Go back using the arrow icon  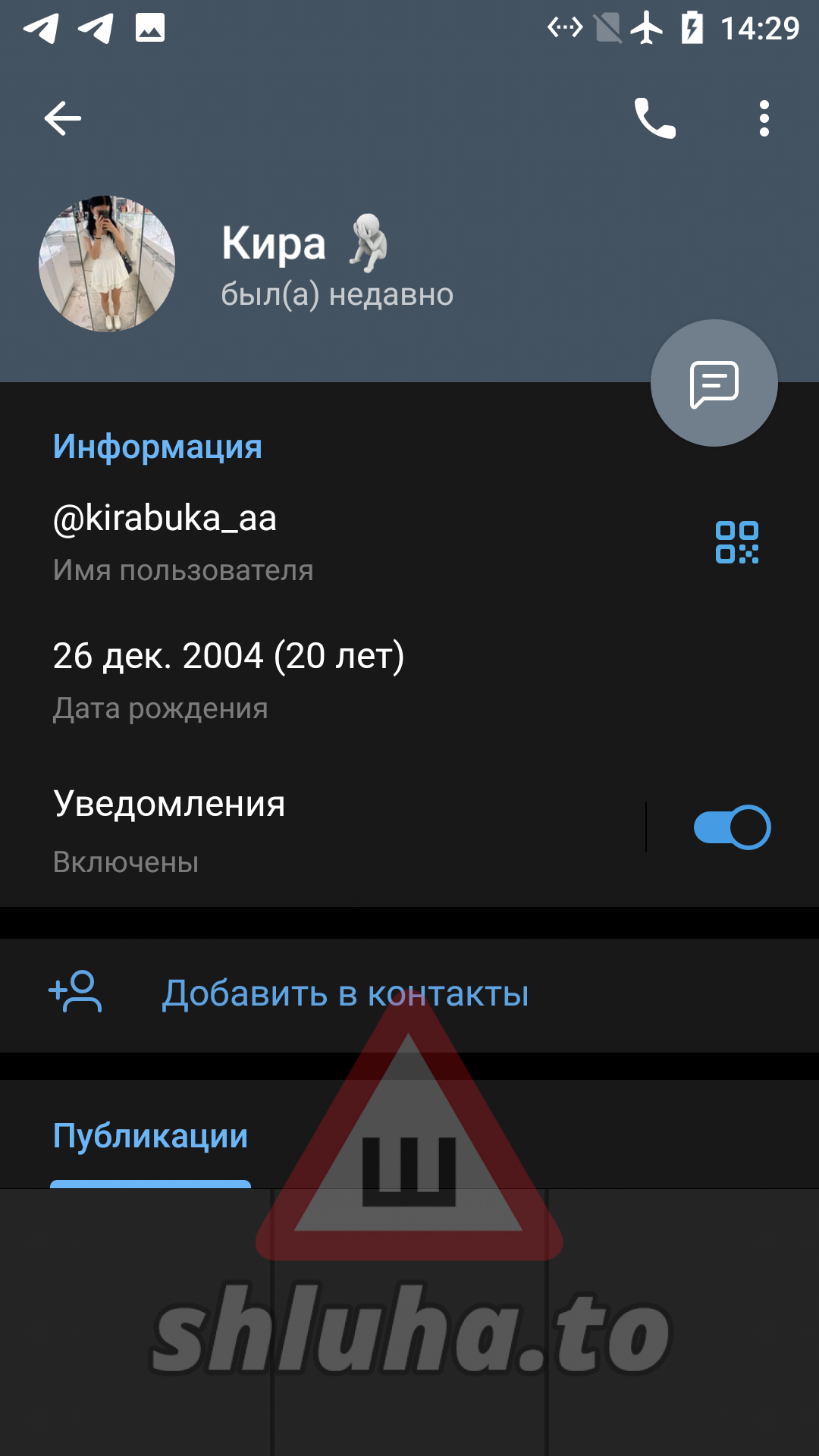62,118
